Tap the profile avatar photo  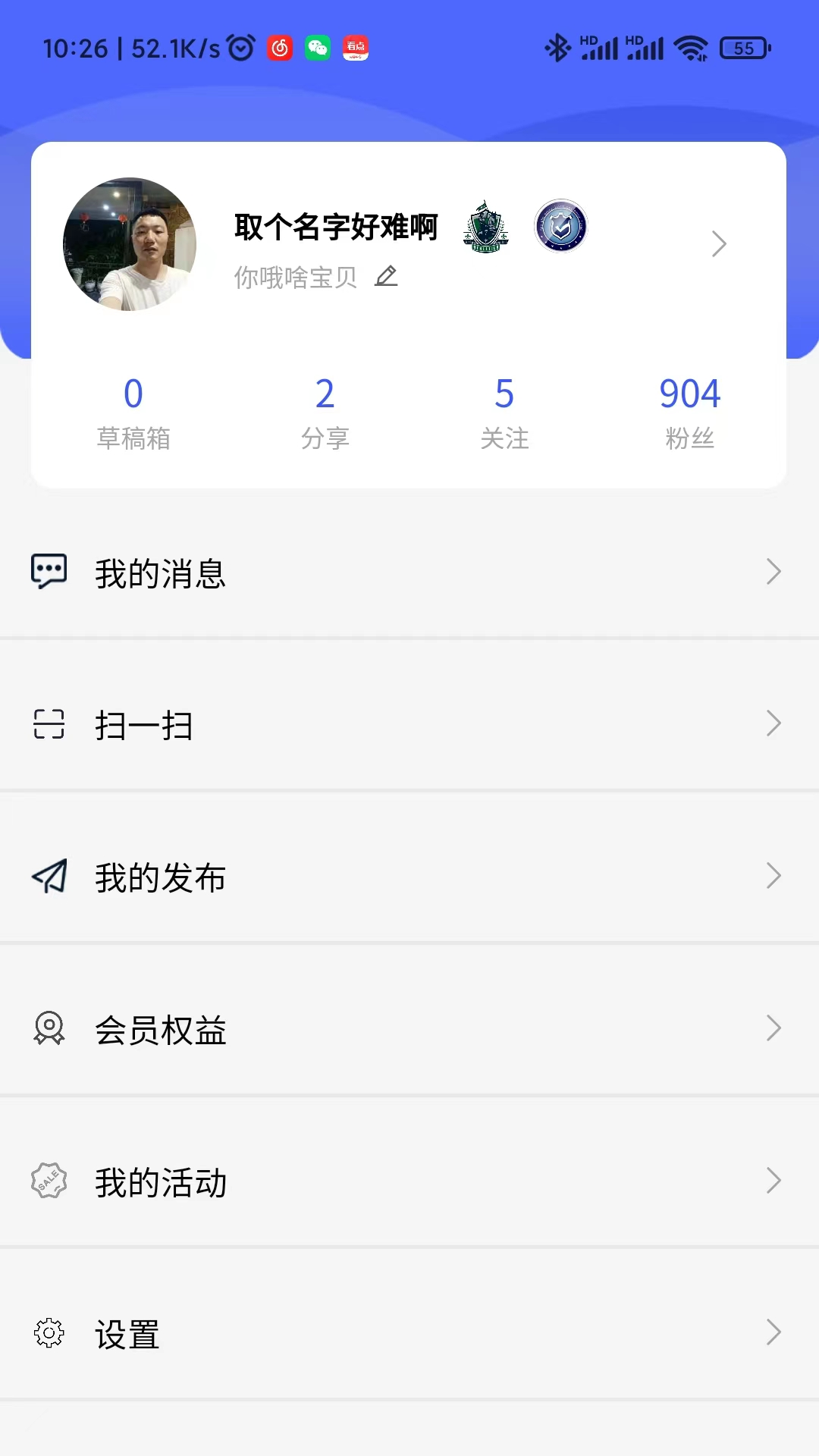point(131,244)
